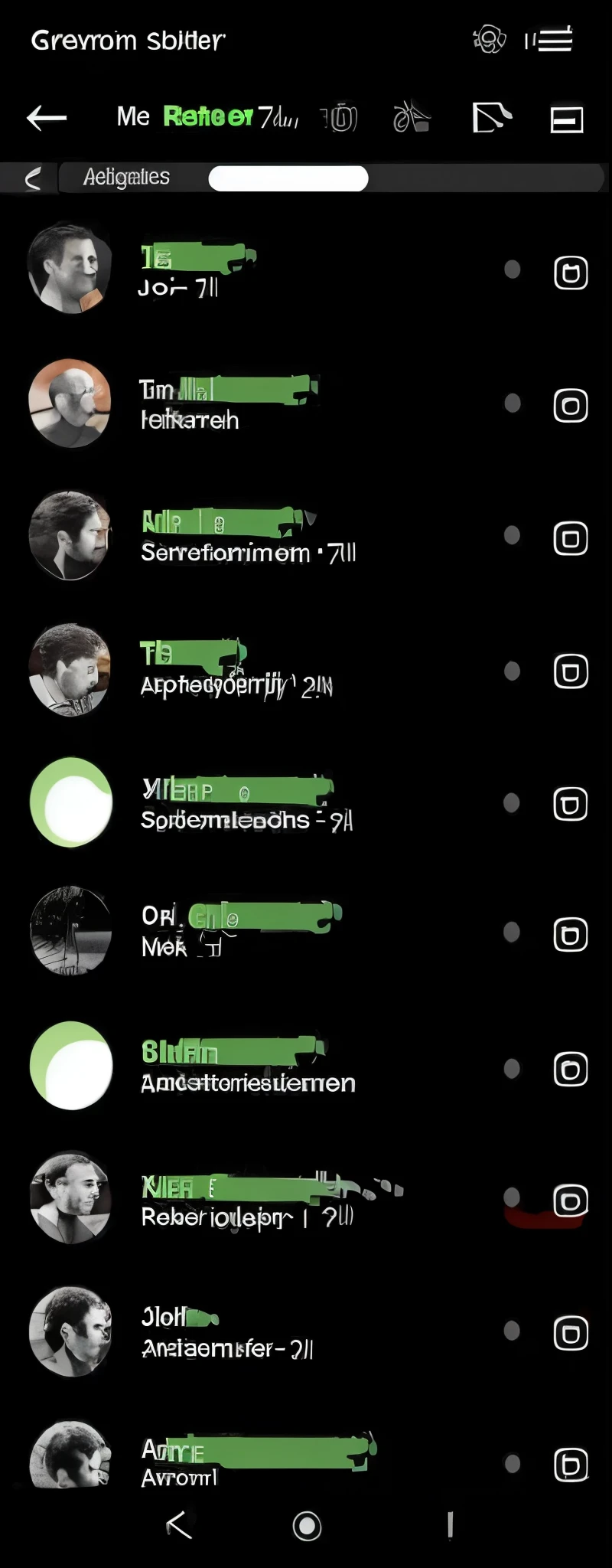The height and width of the screenshot is (1568, 612).
Task: Tap the flag-shaped icon in the toolbar
Action: [490, 118]
